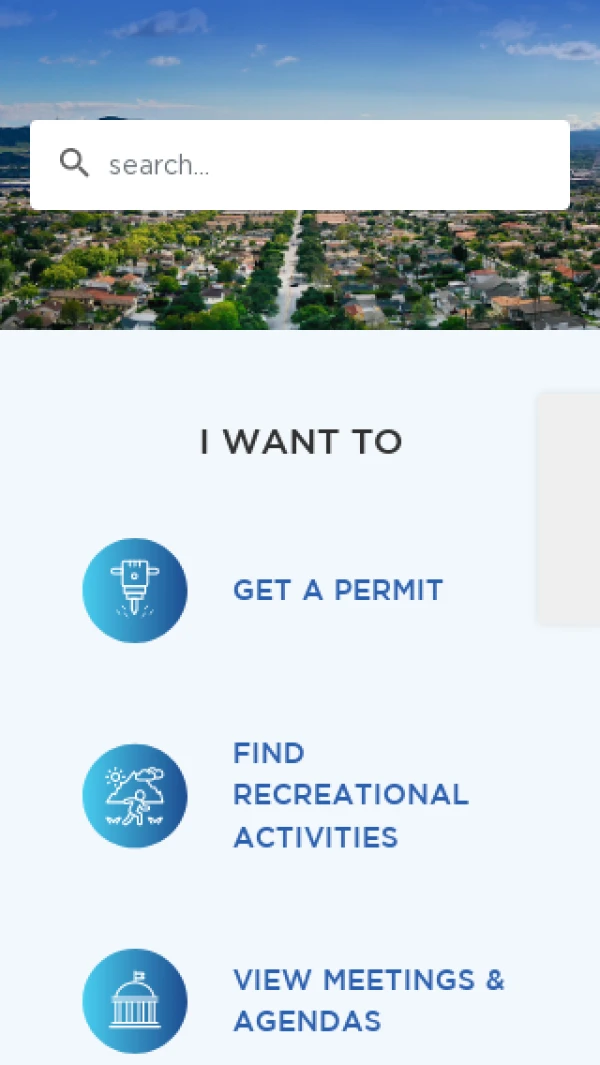Tap the magnifier search icon
Screen dimensions: 600x1065
(x=74, y=163)
